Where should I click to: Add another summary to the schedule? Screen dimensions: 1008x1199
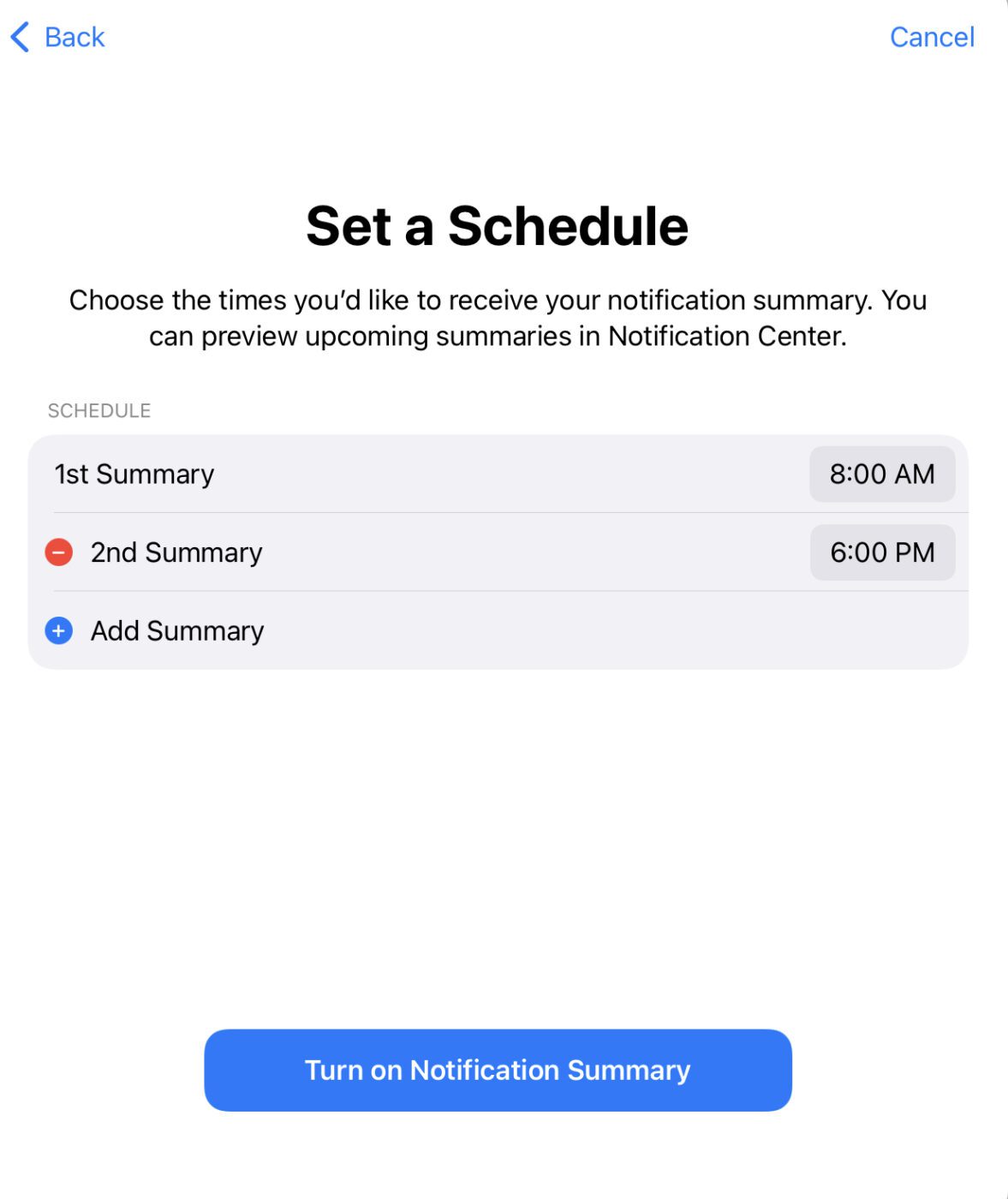click(59, 631)
